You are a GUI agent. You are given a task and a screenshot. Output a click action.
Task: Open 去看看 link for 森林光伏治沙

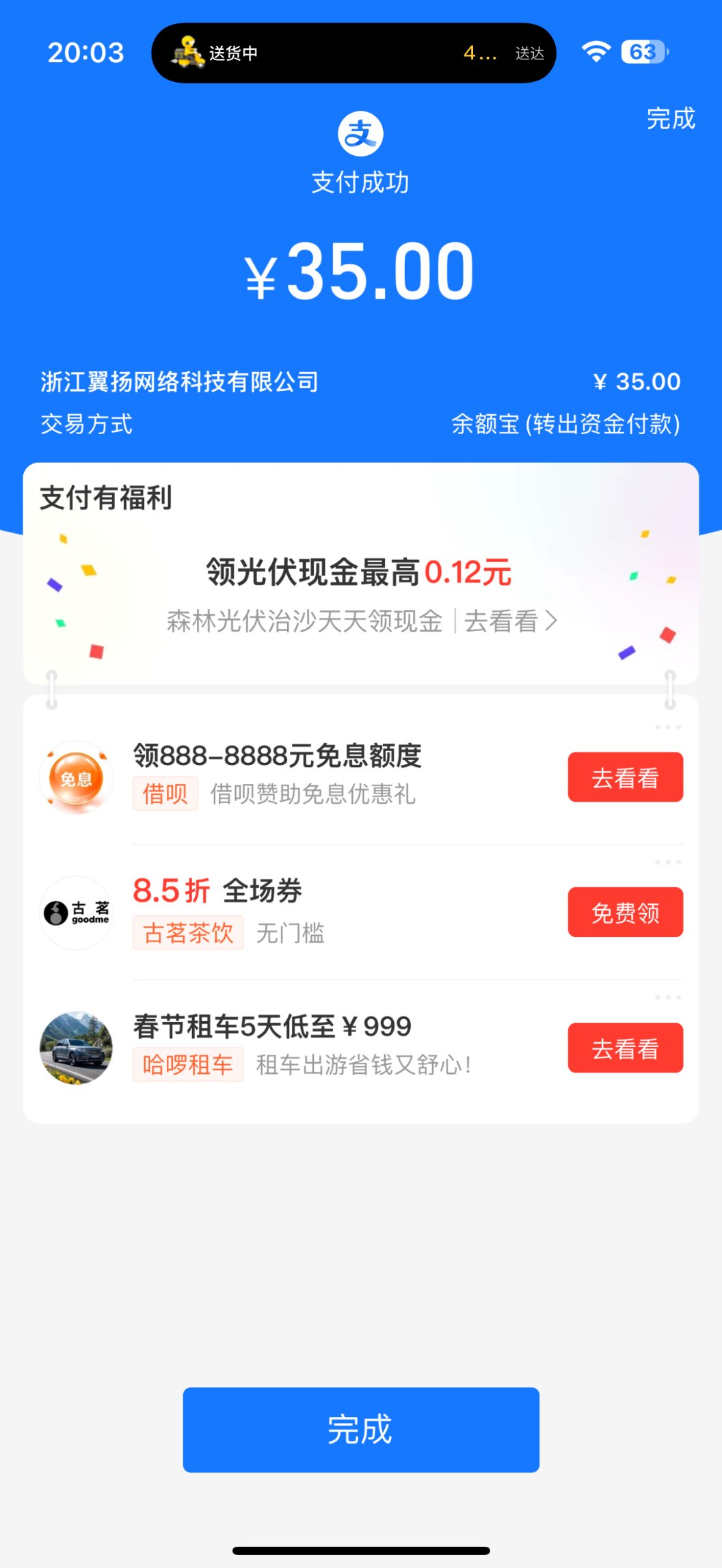510,621
